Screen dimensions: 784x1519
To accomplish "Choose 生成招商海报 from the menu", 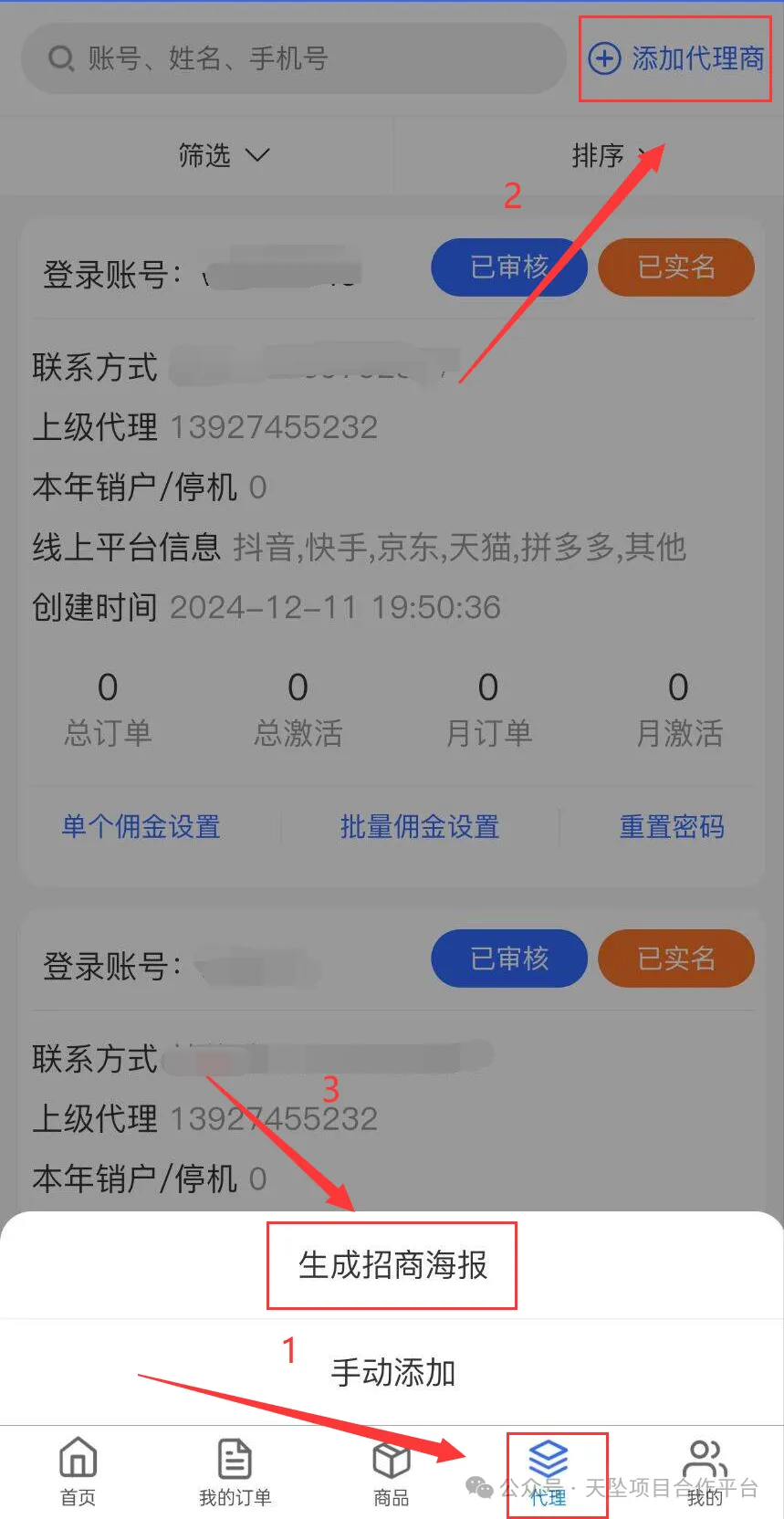I will coord(392,1264).
